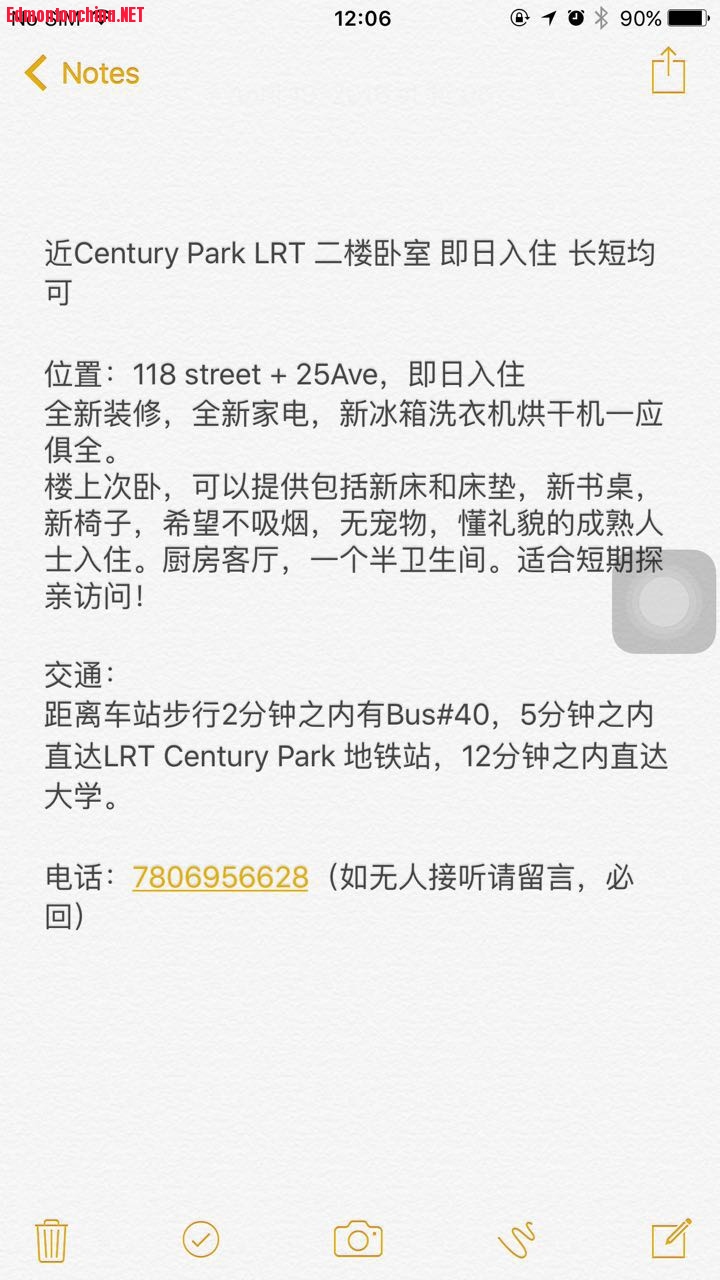Image resolution: width=720 pixels, height=1280 pixels.
Task: Open the share sheet for this note
Action: [668, 71]
